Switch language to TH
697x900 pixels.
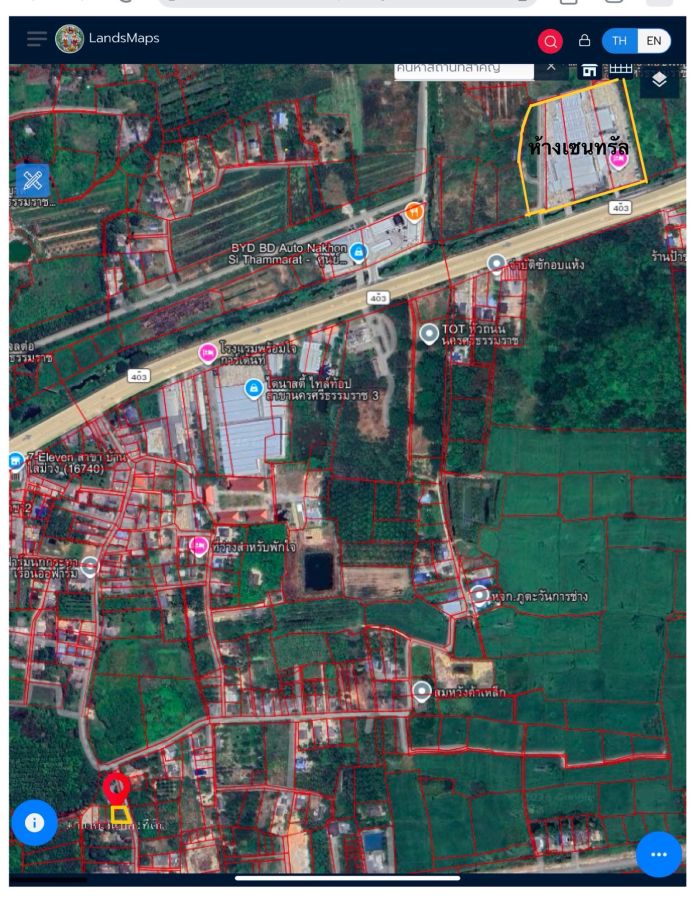(x=620, y=41)
